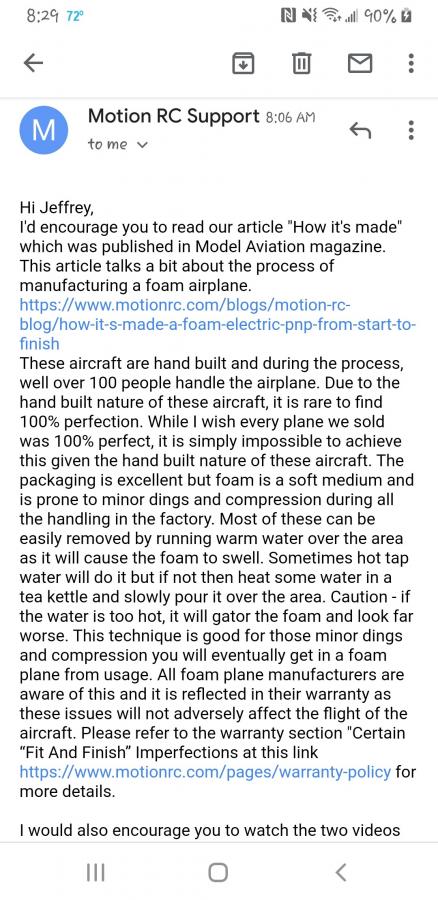
Task: Delete this email with the trash icon
Action: [x=301, y=63]
